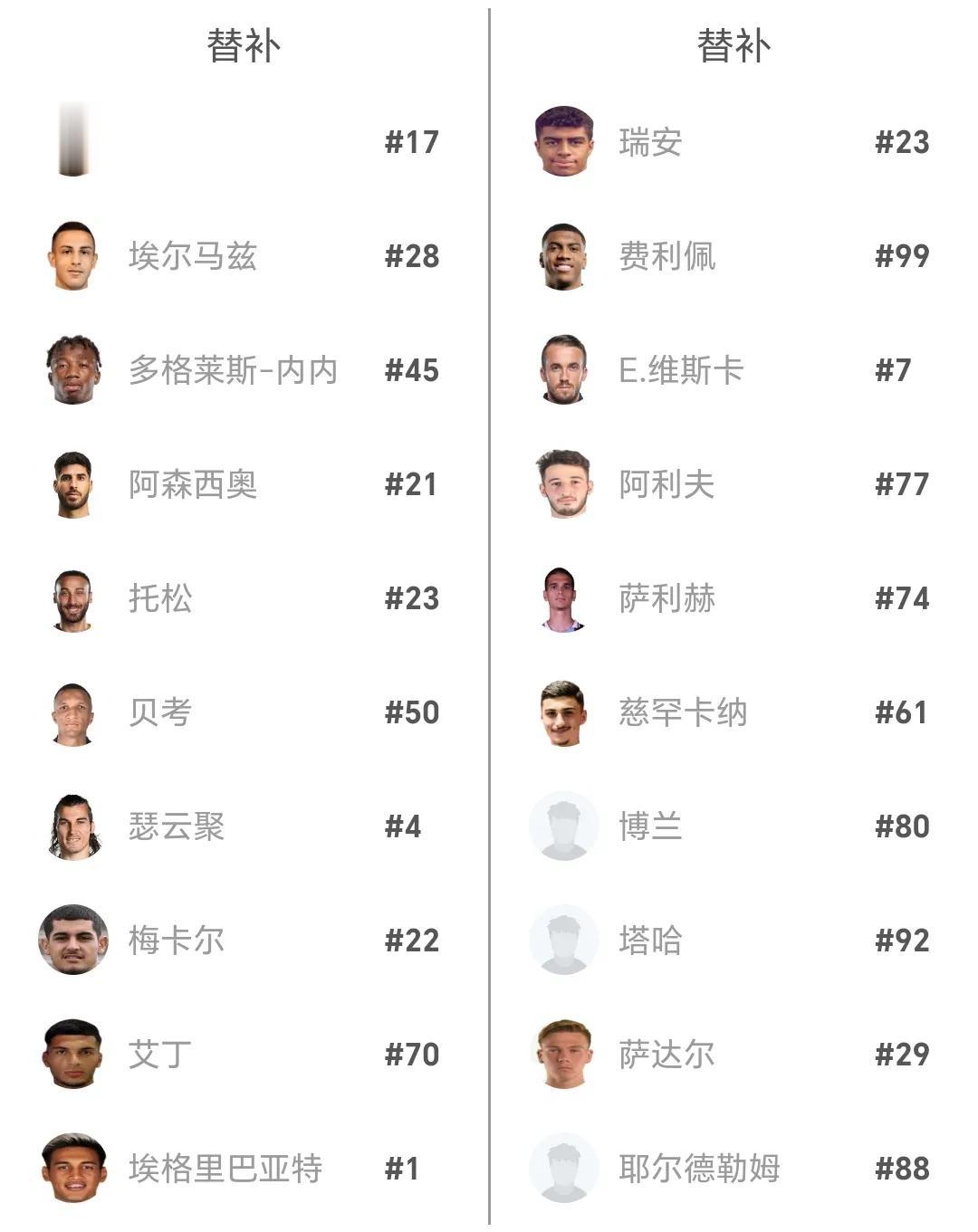
Task: Open 贝考 number 50 row
Action: 160,712
